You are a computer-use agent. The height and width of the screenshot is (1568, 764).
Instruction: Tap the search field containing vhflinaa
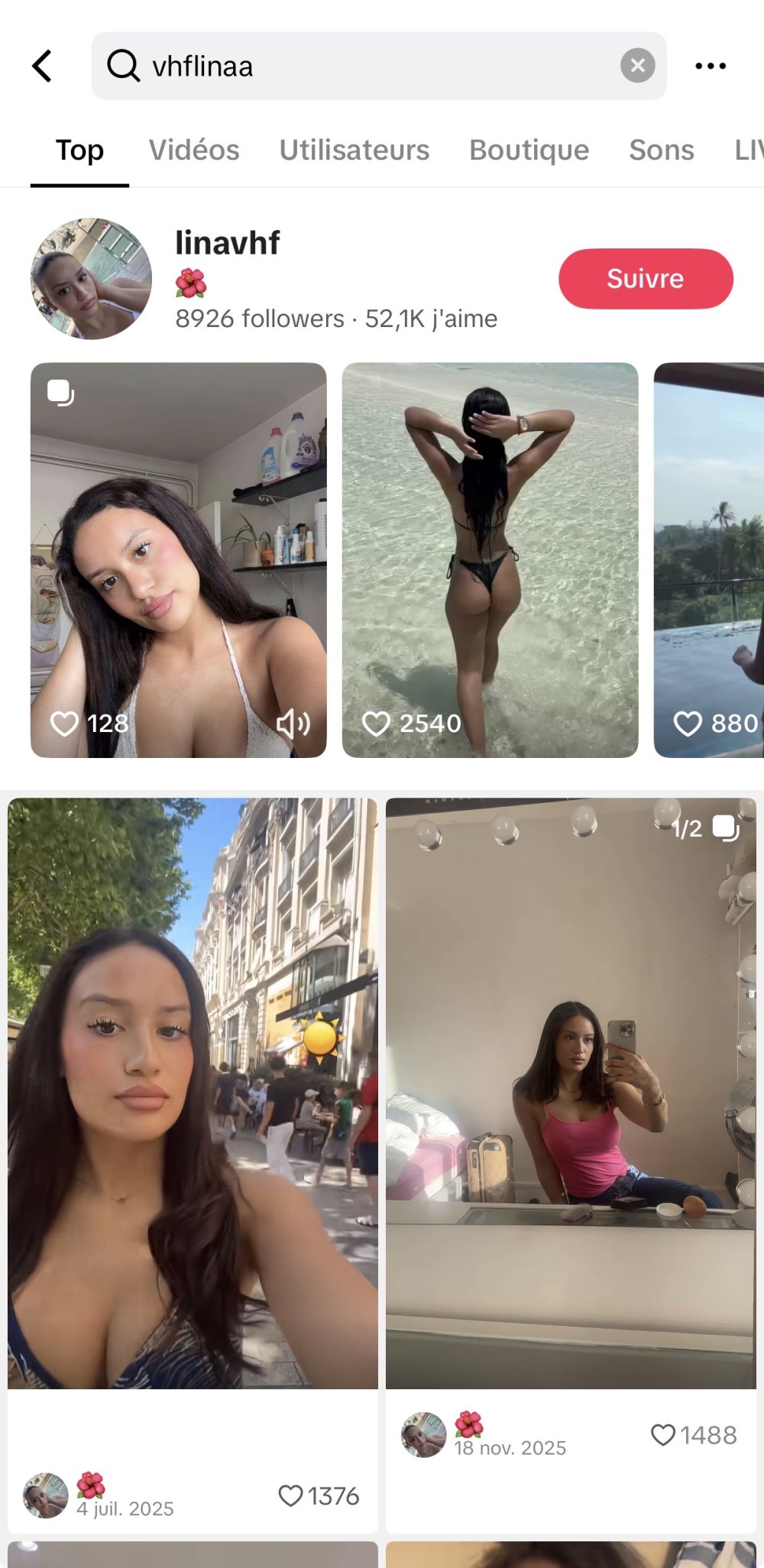coord(367,66)
